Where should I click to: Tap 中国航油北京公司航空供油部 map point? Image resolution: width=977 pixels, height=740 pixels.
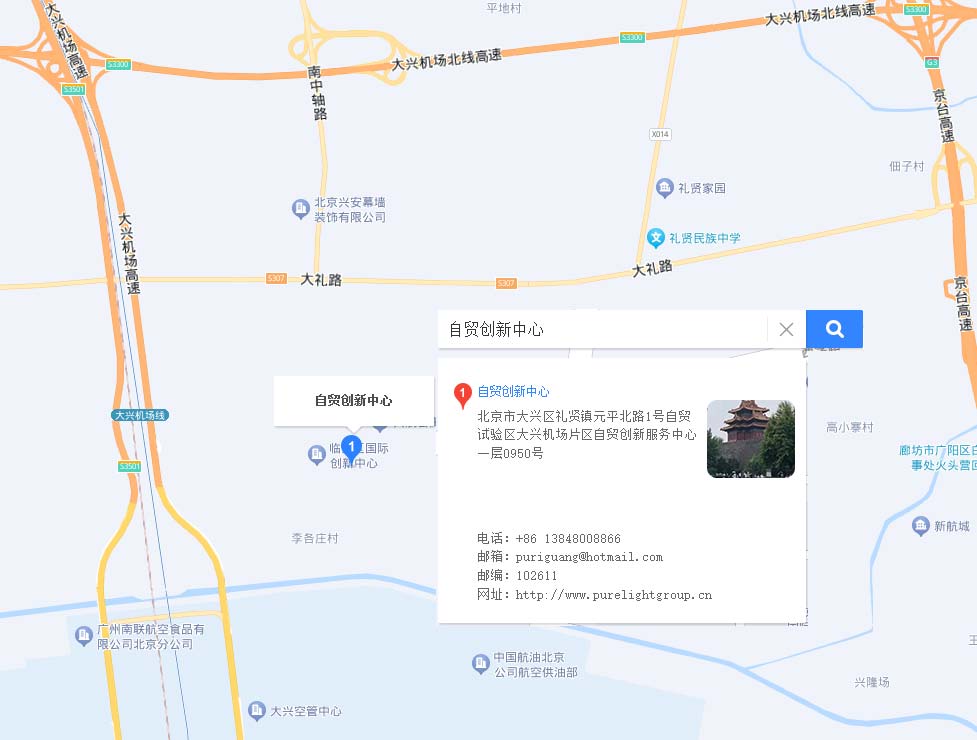pyautogui.click(x=480, y=664)
